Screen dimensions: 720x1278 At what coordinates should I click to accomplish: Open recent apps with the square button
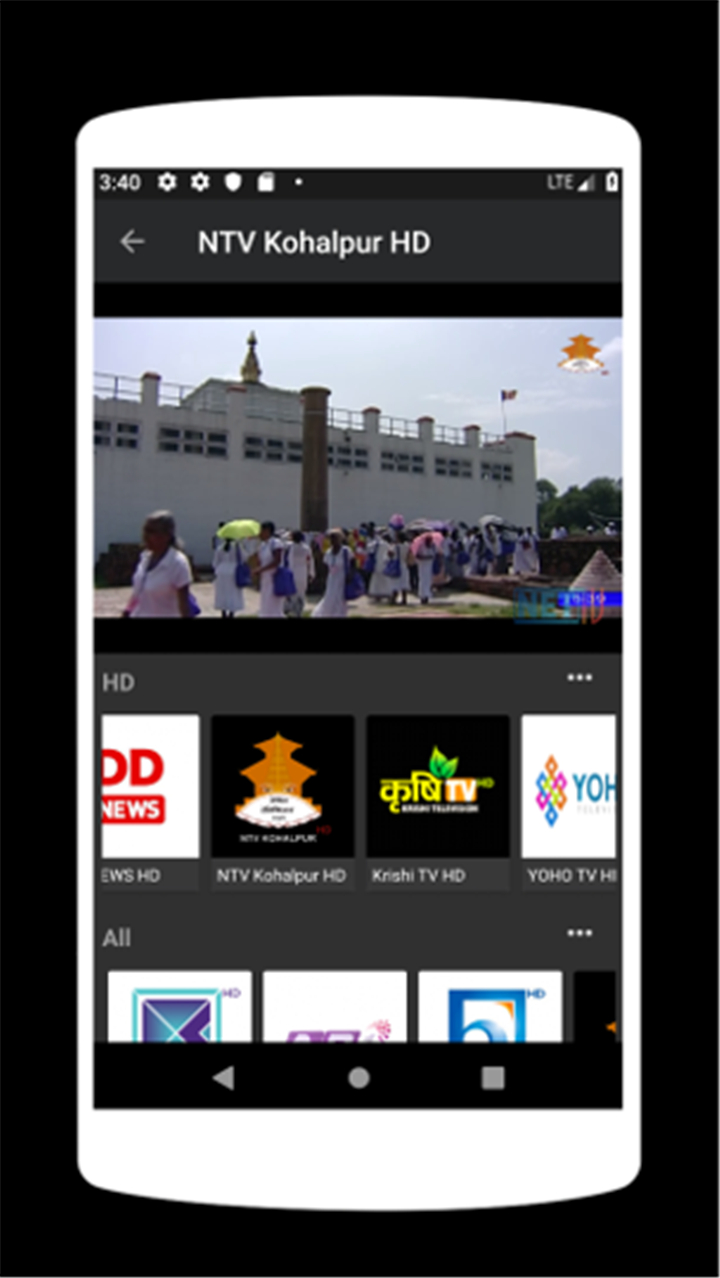pyautogui.click(x=493, y=1077)
